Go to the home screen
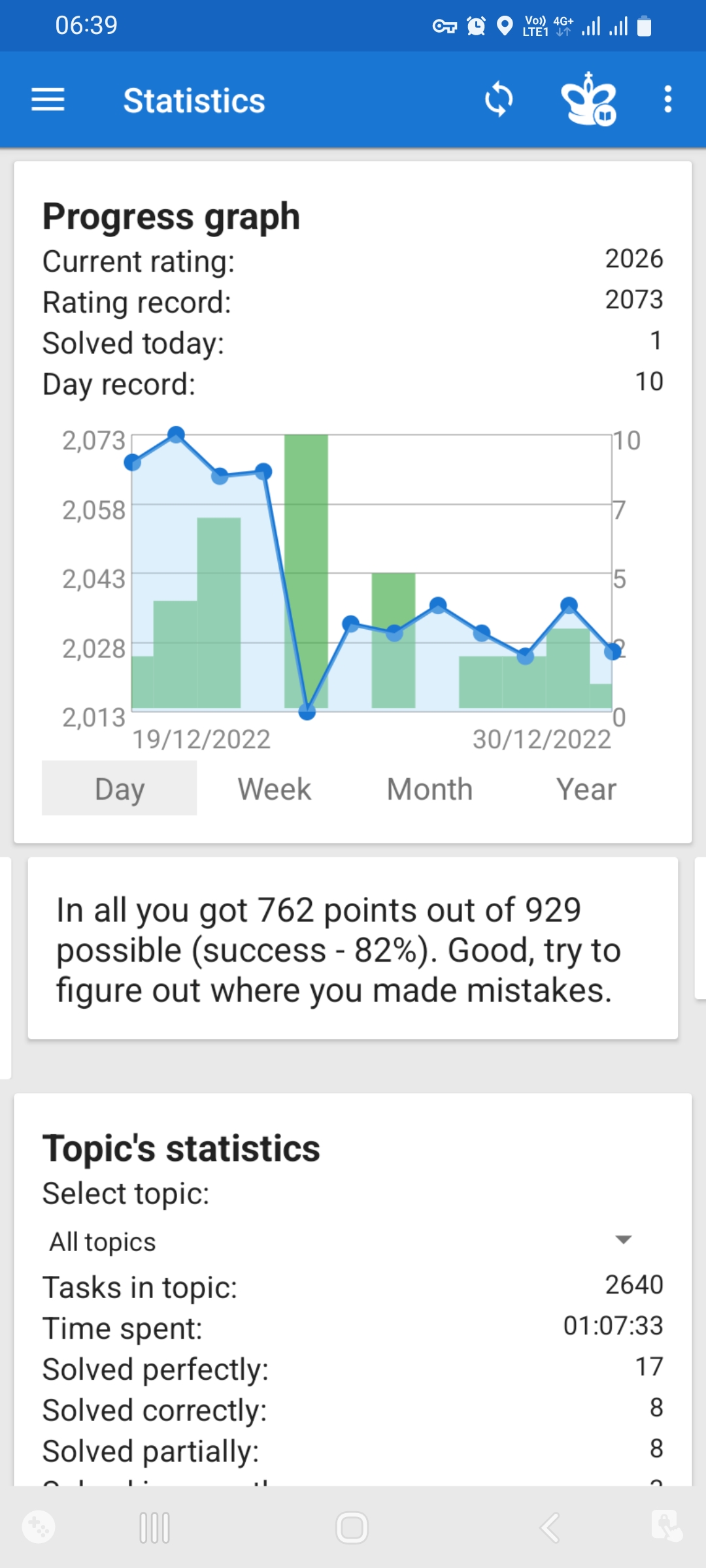The height and width of the screenshot is (1568, 706). click(x=352, y=1528)
